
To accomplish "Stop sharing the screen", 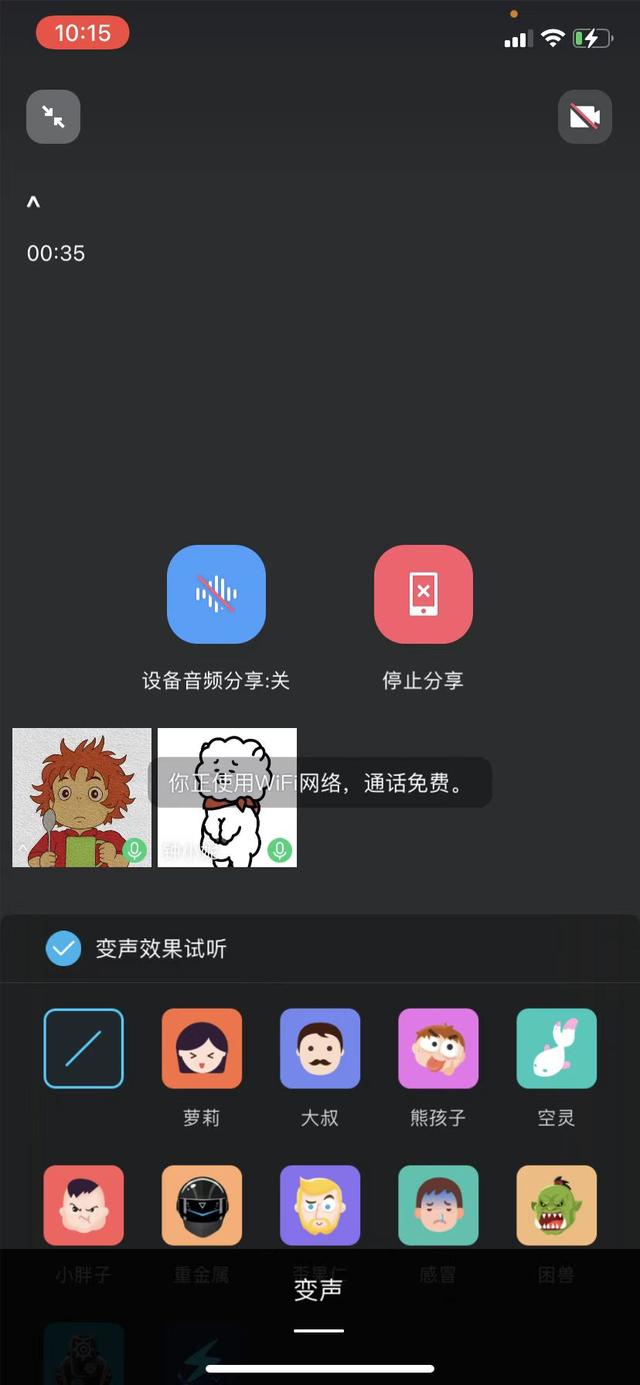I will pos(423,594).
